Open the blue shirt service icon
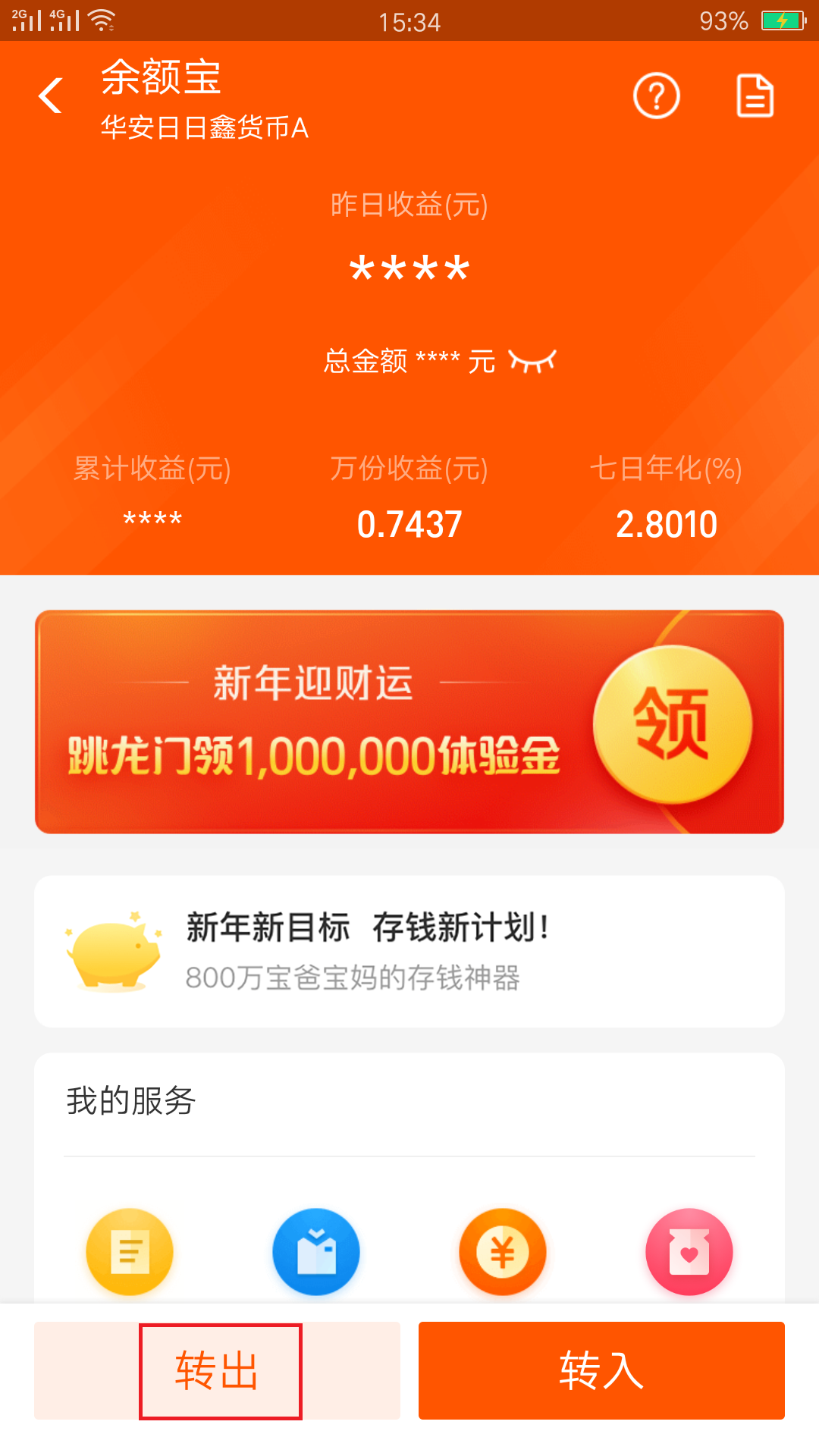Viewport: 819px width, 1456px height. click(316, 1251)
